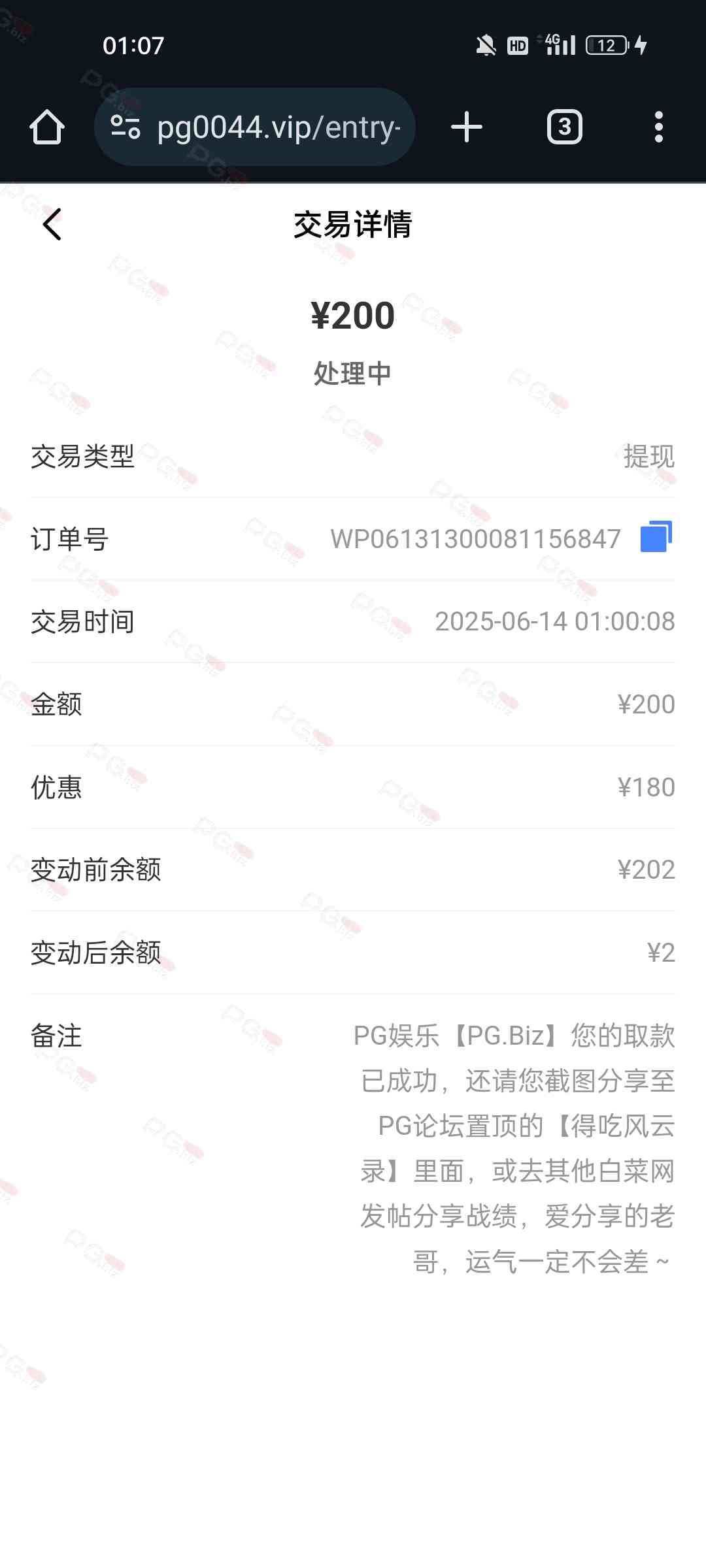Open the browser home page
Screen dimensions: 706x1568
click(47, 127)
